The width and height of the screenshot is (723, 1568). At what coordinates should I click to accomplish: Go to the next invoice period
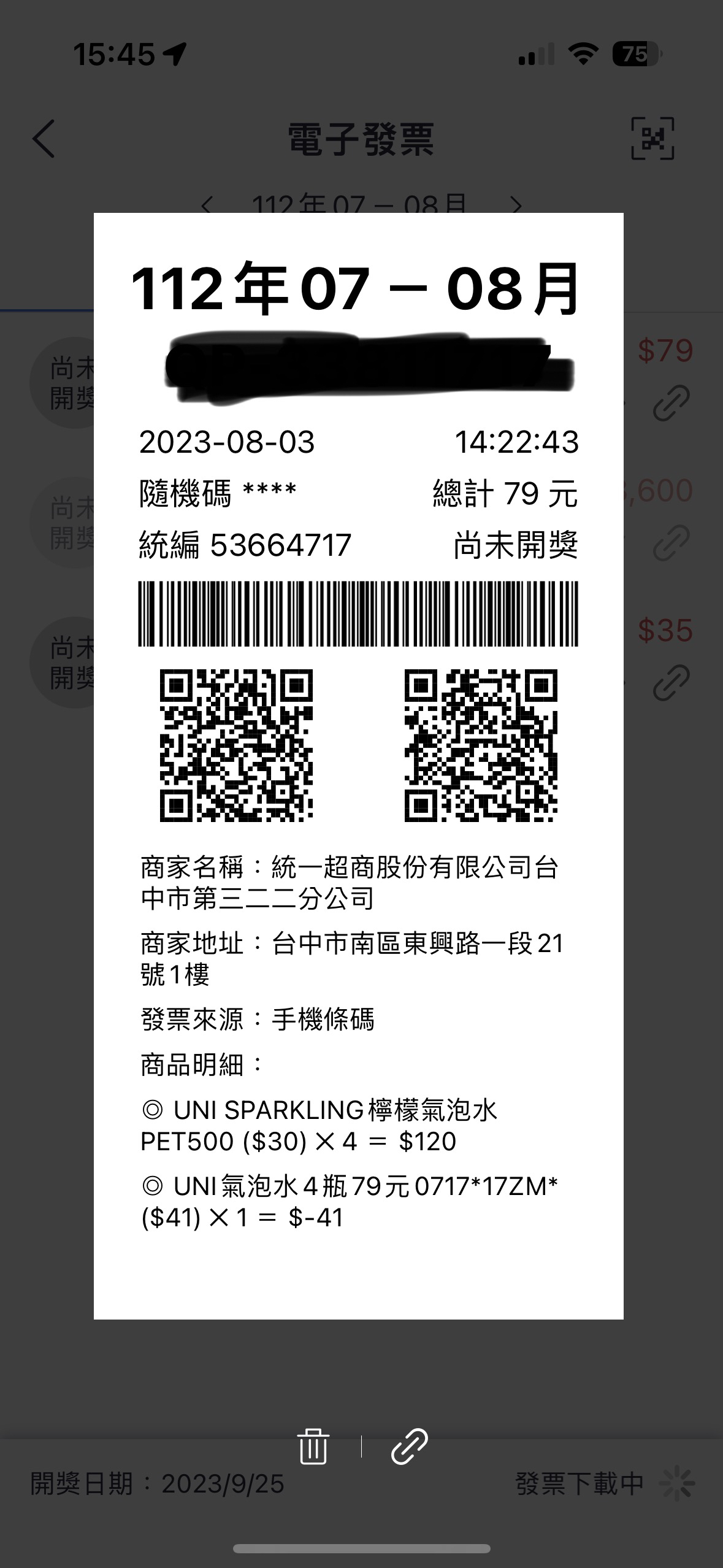(516, 204)
